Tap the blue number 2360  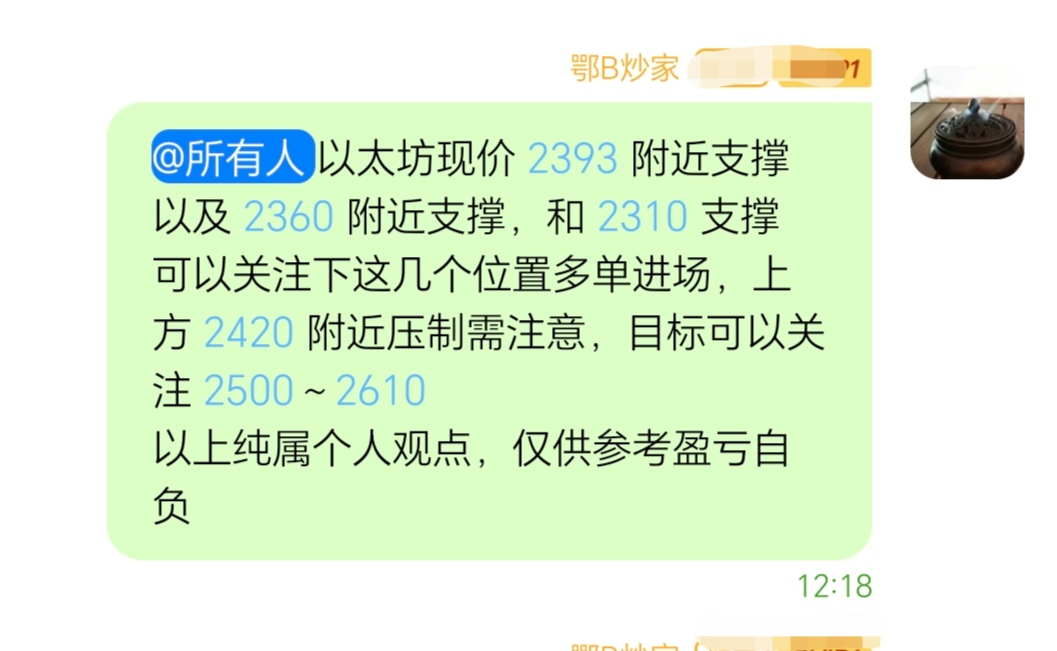click(288, 217)
